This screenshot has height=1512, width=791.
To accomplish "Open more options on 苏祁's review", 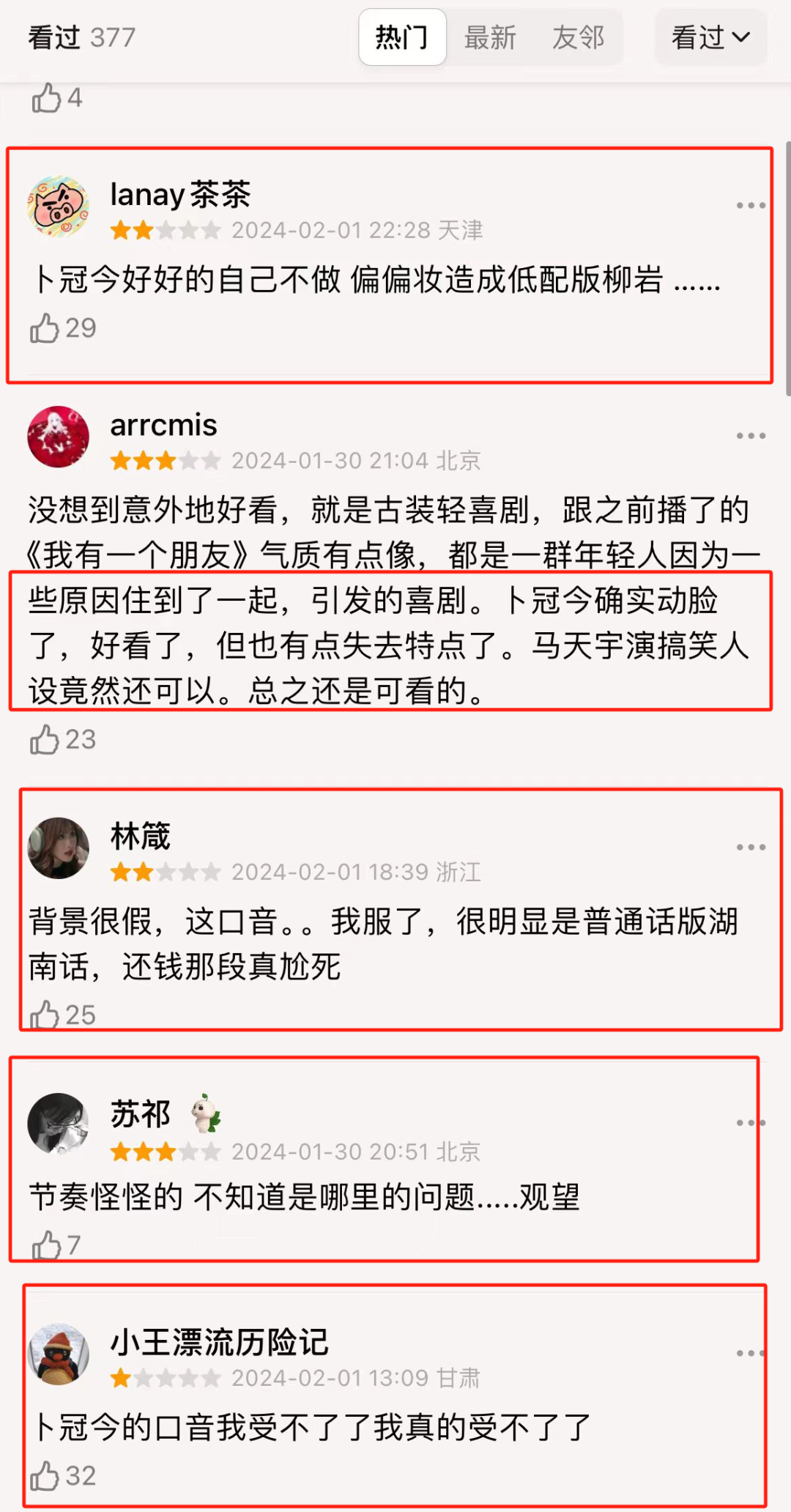I will [751, 1123].
